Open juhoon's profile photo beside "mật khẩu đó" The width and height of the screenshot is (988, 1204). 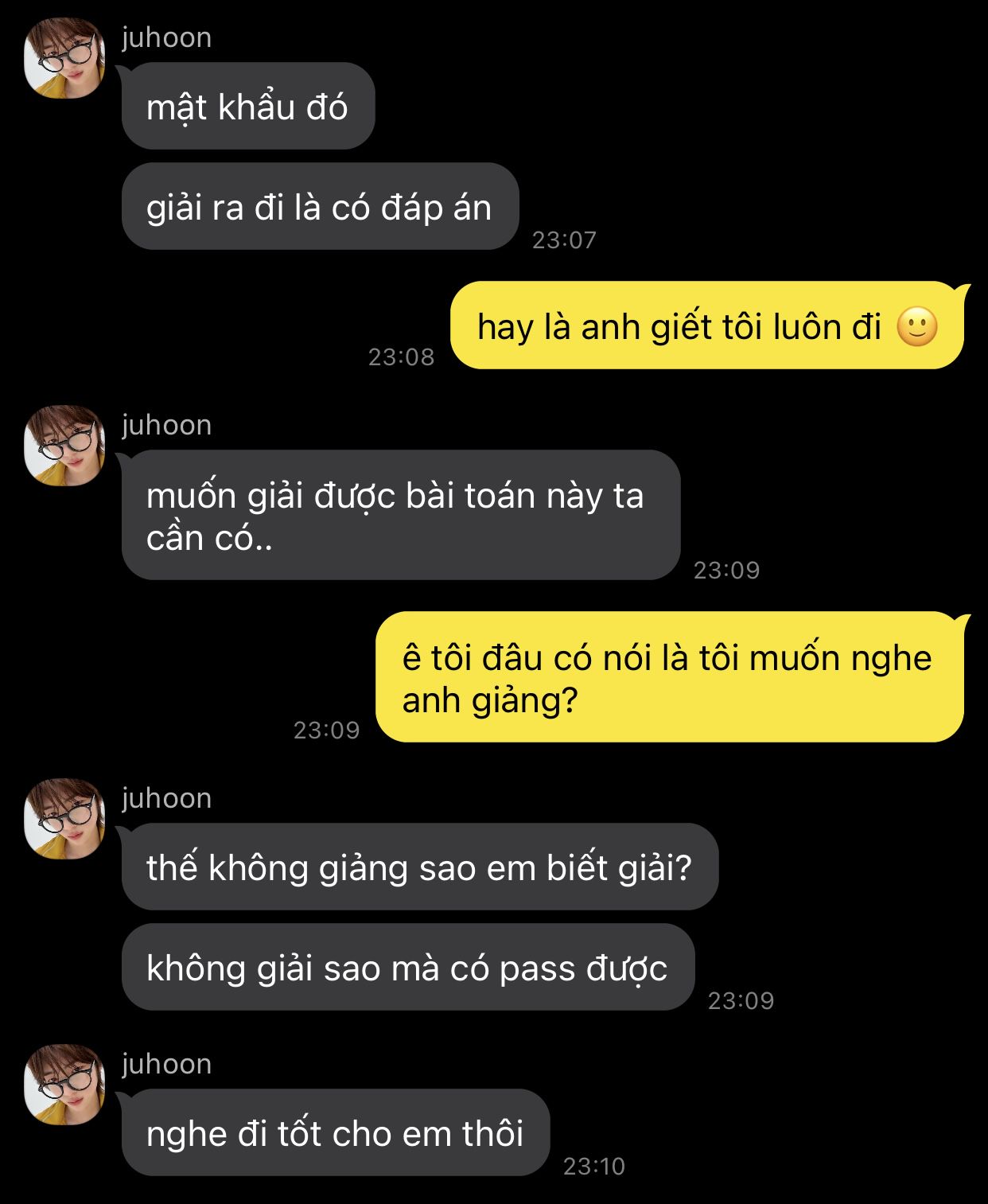tap(64, 59)
